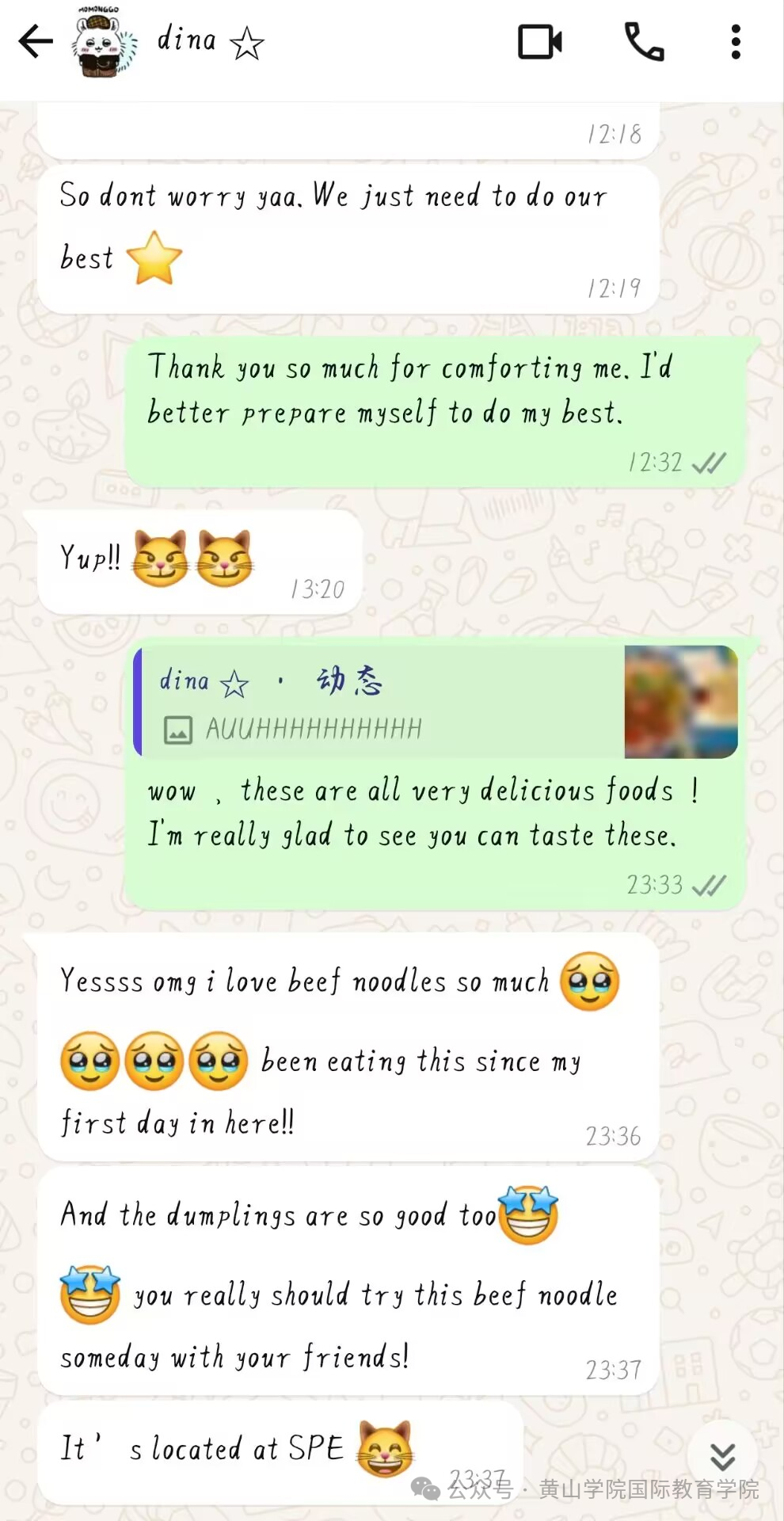Open the overflow menu
Image resolution: width=784 pixels, height=1521 pixels.
736,42
